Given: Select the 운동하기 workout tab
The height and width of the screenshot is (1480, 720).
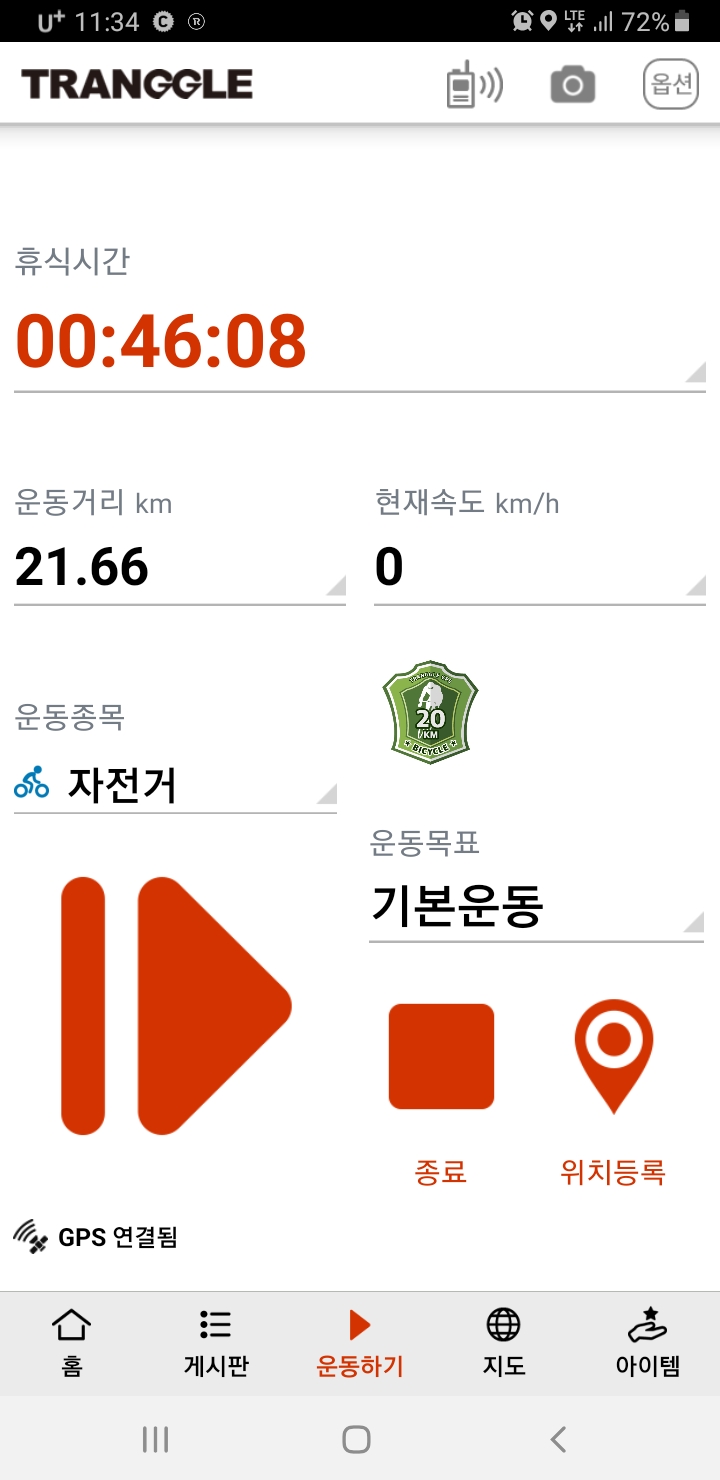Looking at the screenshot, I should 360,1343.
